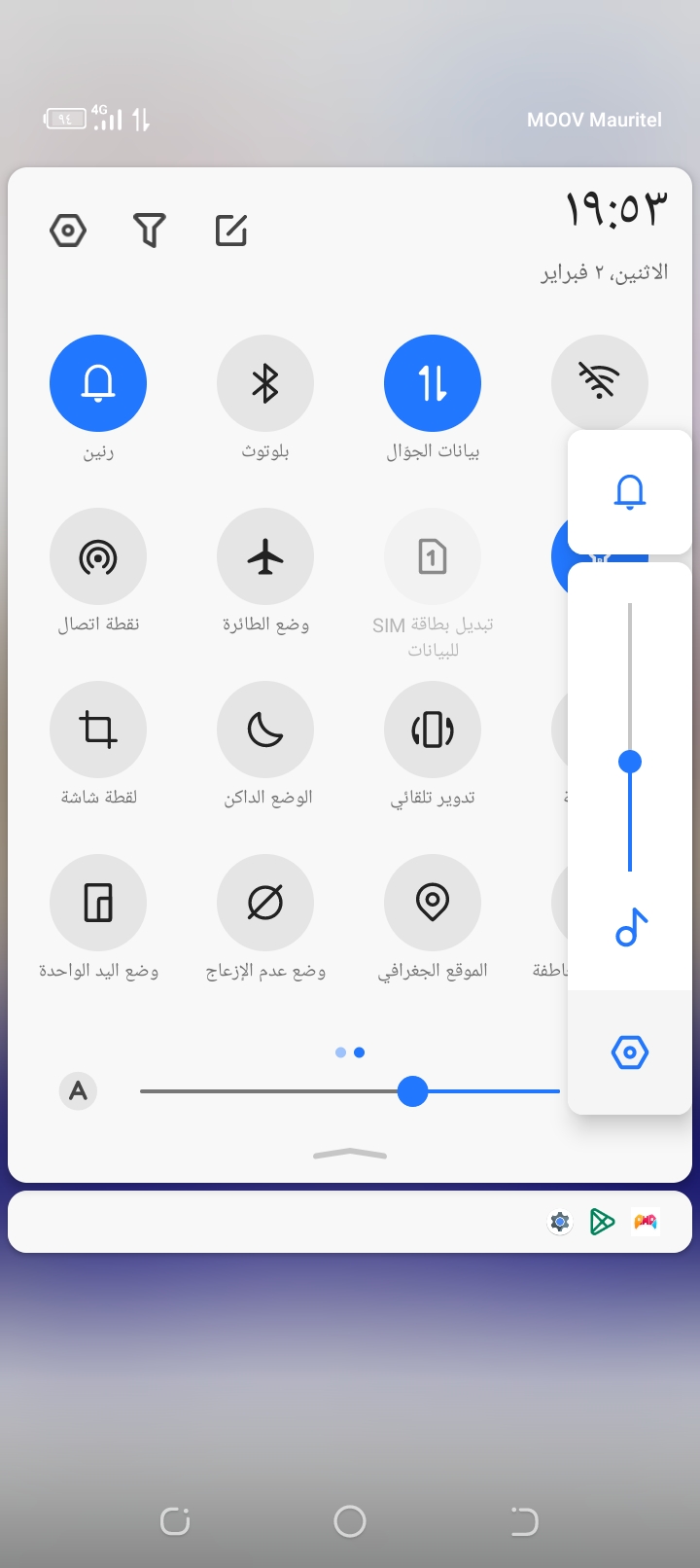Viewport: 700px width, 1568px height.
Task: Take a screenshot (لقطة شاشة)
Action: pos(98,730)
